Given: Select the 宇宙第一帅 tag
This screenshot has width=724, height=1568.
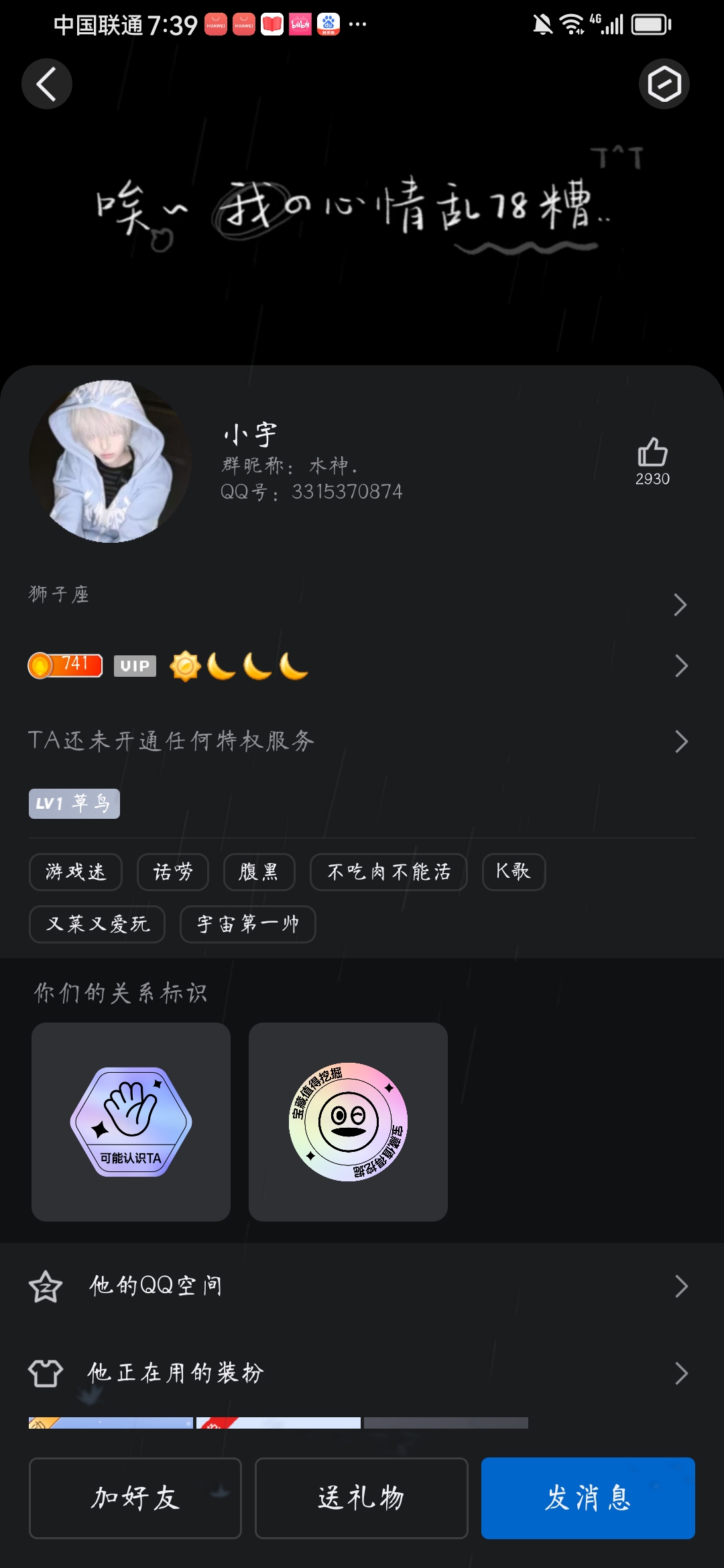Looking at the screenshot, I should click(248, 924).
